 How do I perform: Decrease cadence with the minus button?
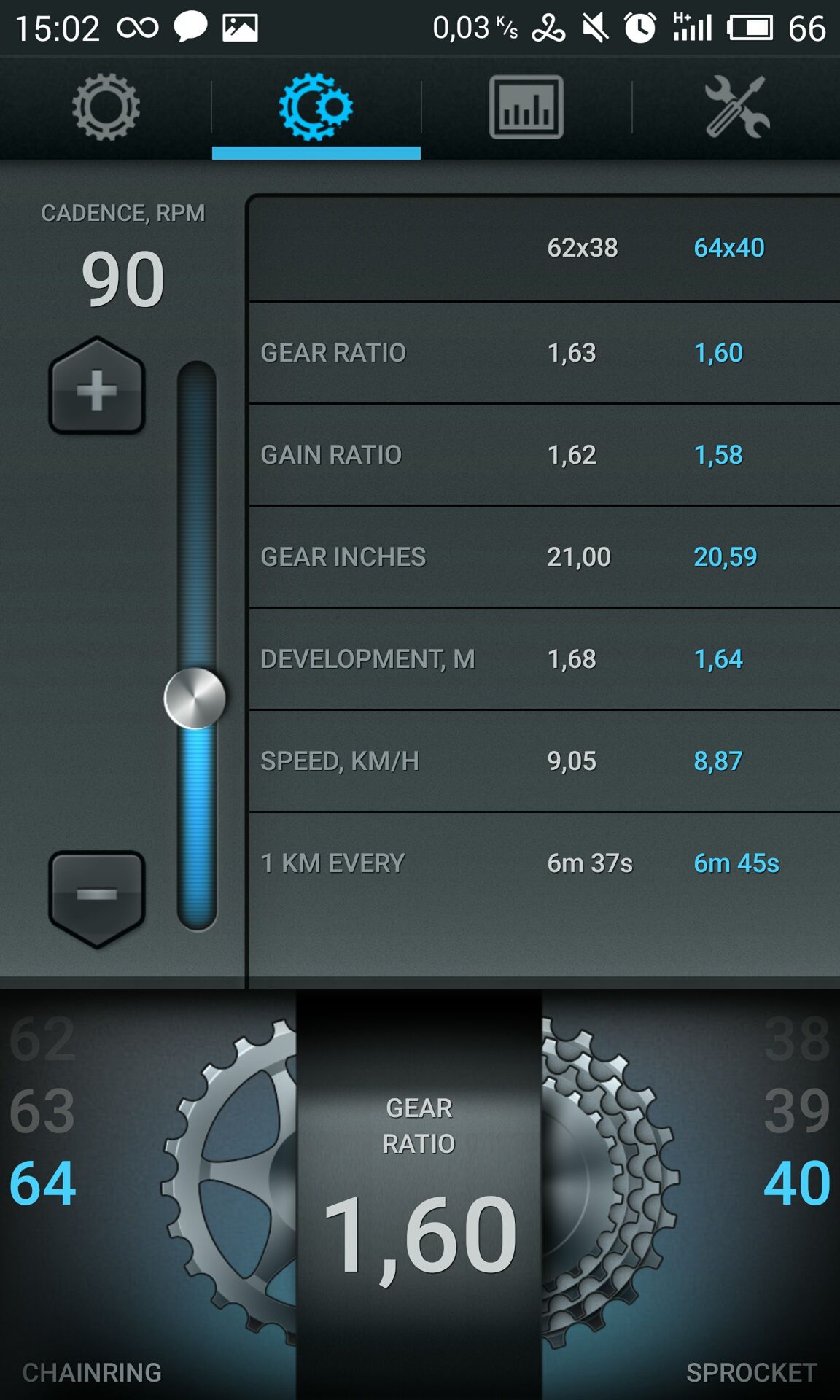pyautogui.click(x=97, y=899)
